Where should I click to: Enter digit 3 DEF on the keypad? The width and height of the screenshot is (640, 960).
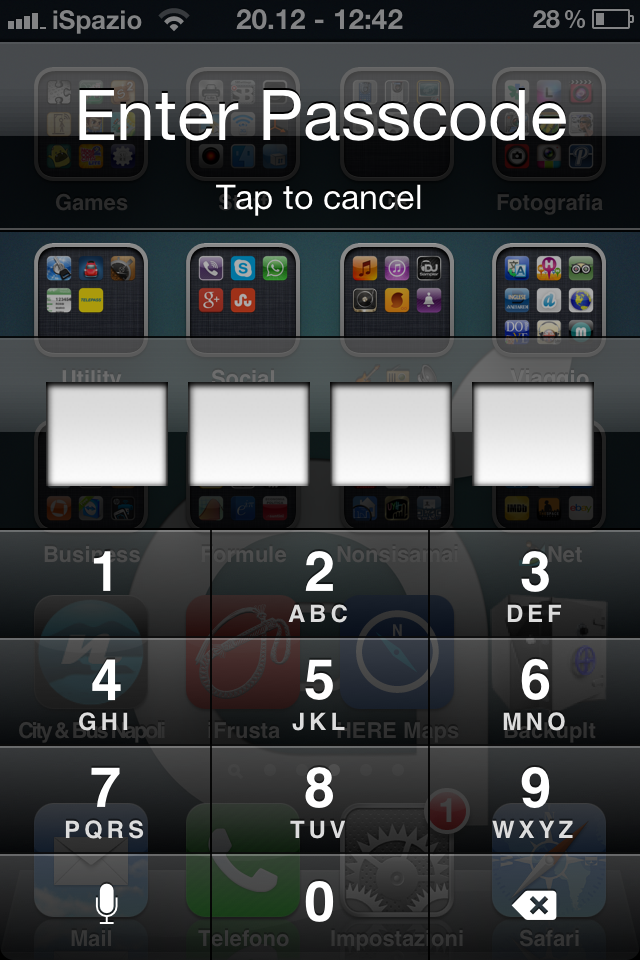coord(535,585)
